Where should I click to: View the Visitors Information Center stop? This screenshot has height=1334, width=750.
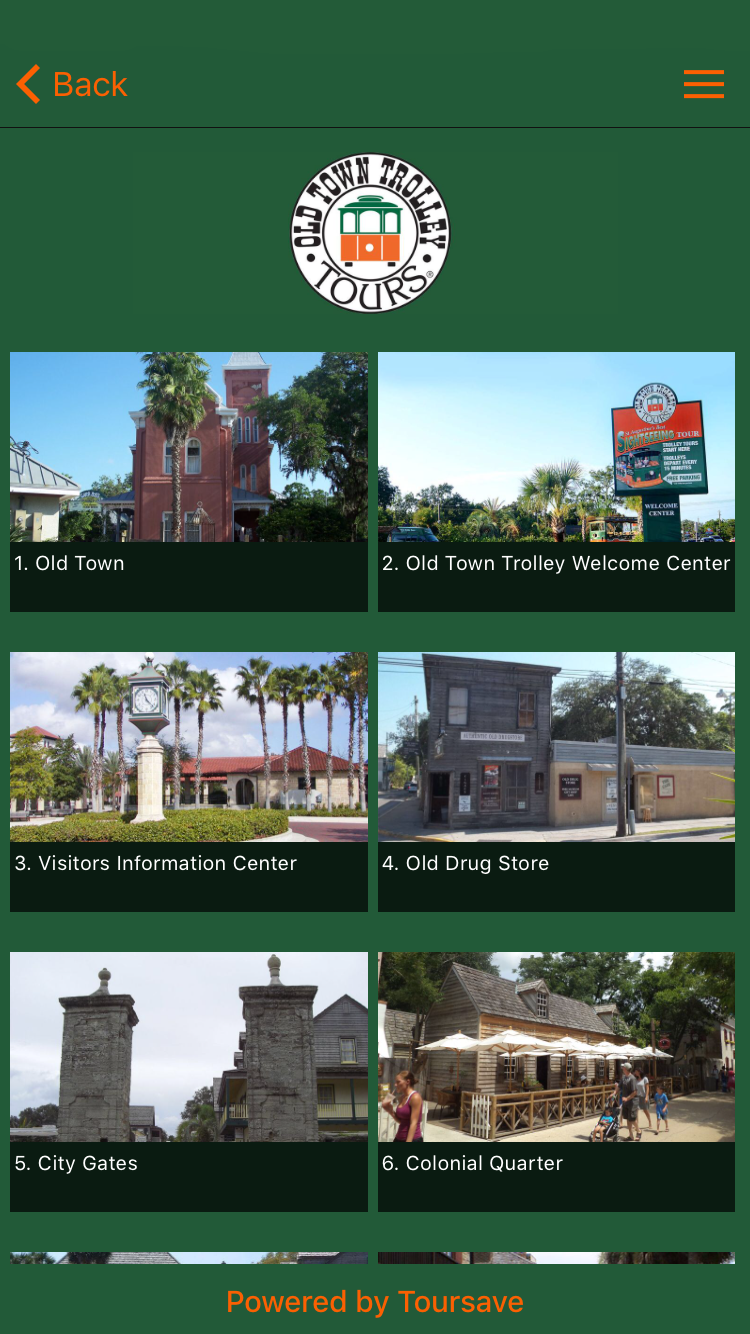tap(189, 780)
